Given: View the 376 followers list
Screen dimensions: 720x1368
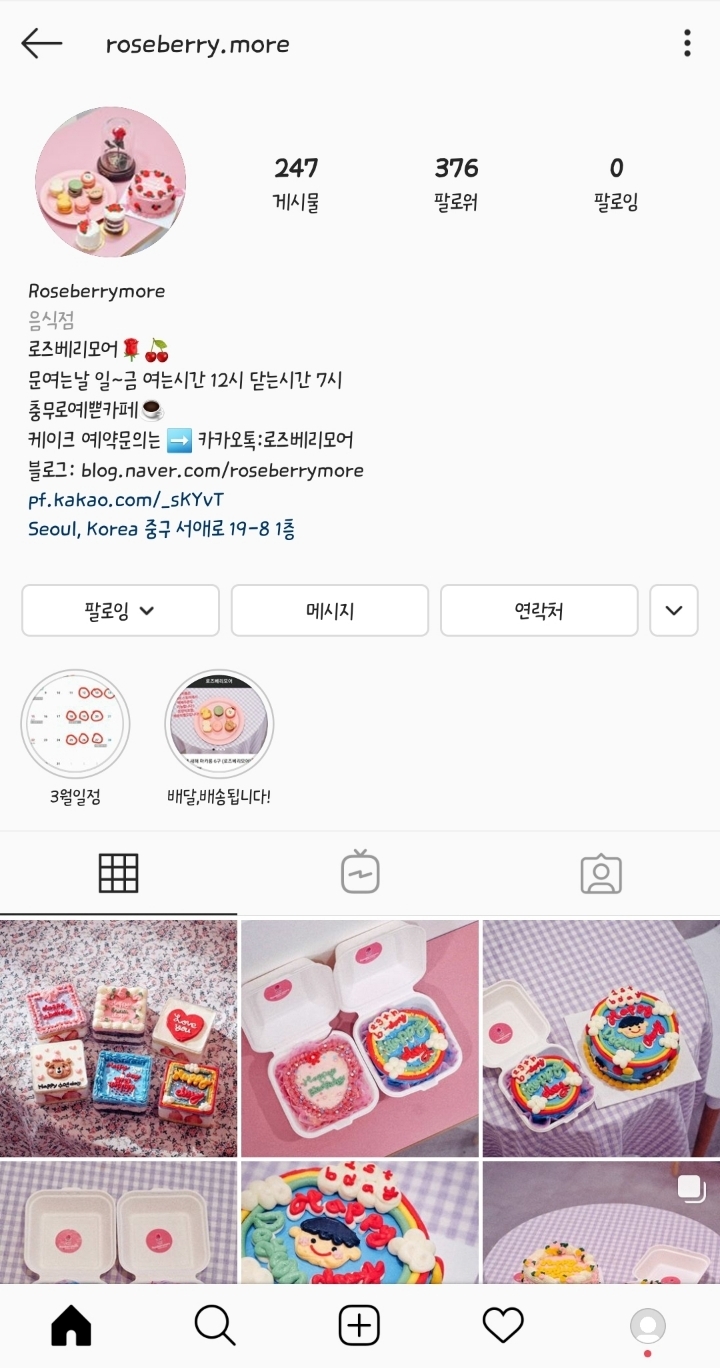Looking at the screenshot, I should point(456,183).
